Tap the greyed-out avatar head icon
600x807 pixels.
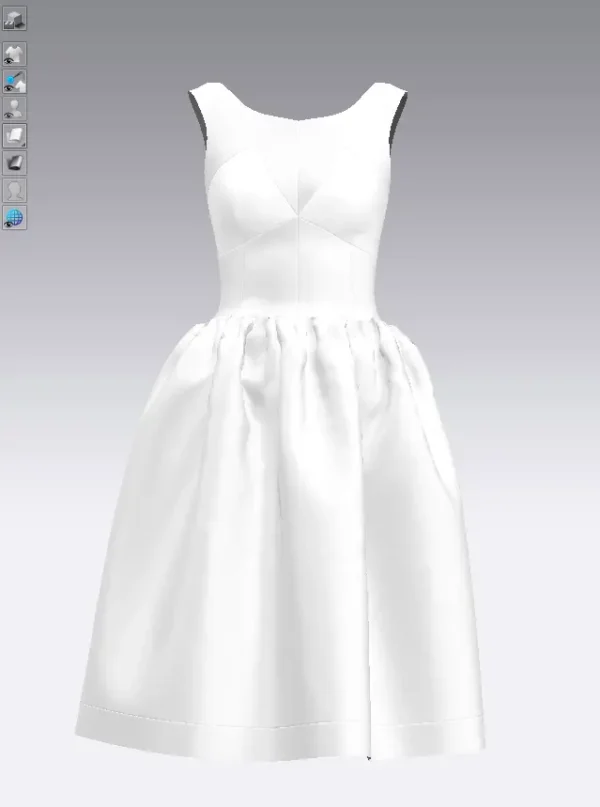coord(15,189)
